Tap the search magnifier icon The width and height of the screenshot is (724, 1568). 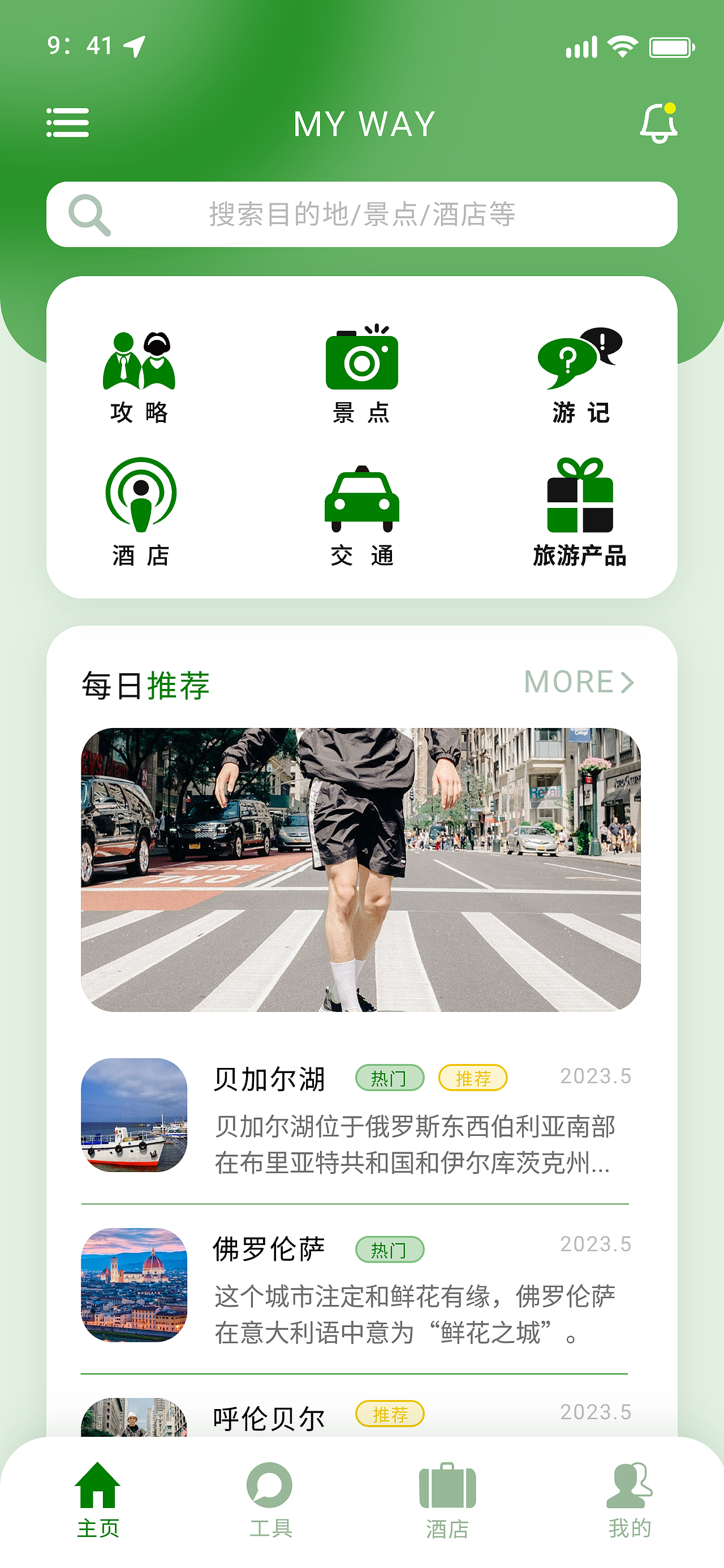[x=89, y=214]
